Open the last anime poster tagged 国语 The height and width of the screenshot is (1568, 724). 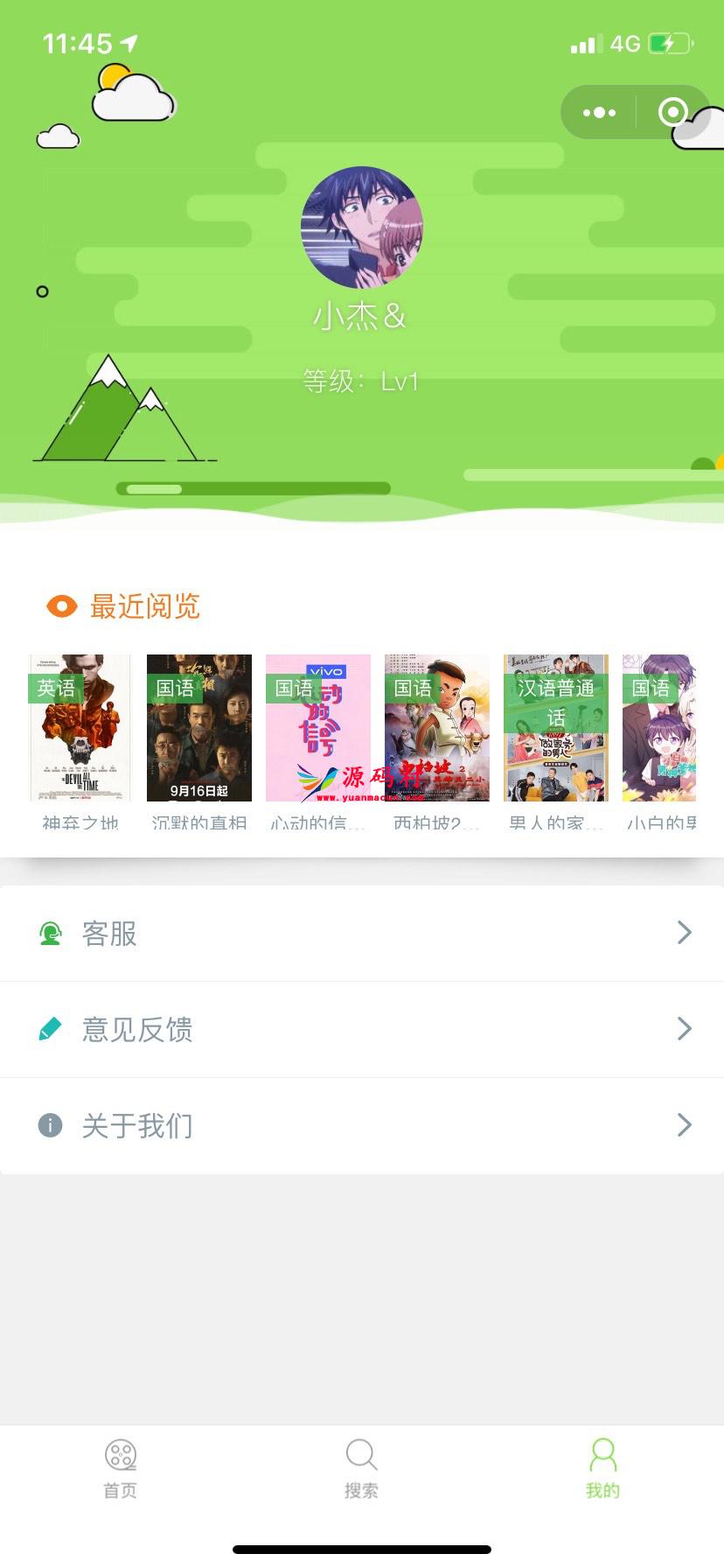pos(659,728)
